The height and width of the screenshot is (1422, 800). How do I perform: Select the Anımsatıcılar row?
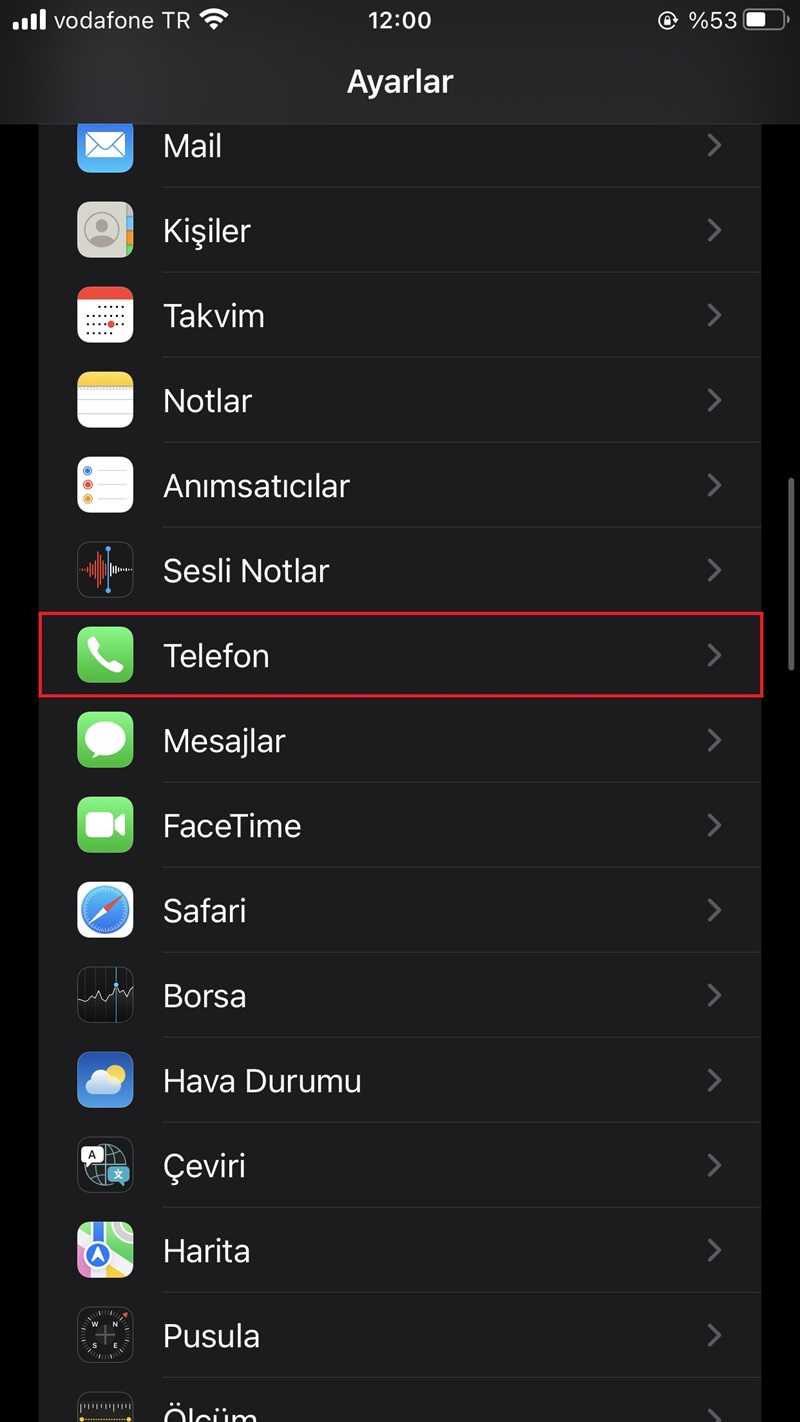point(400,486)
